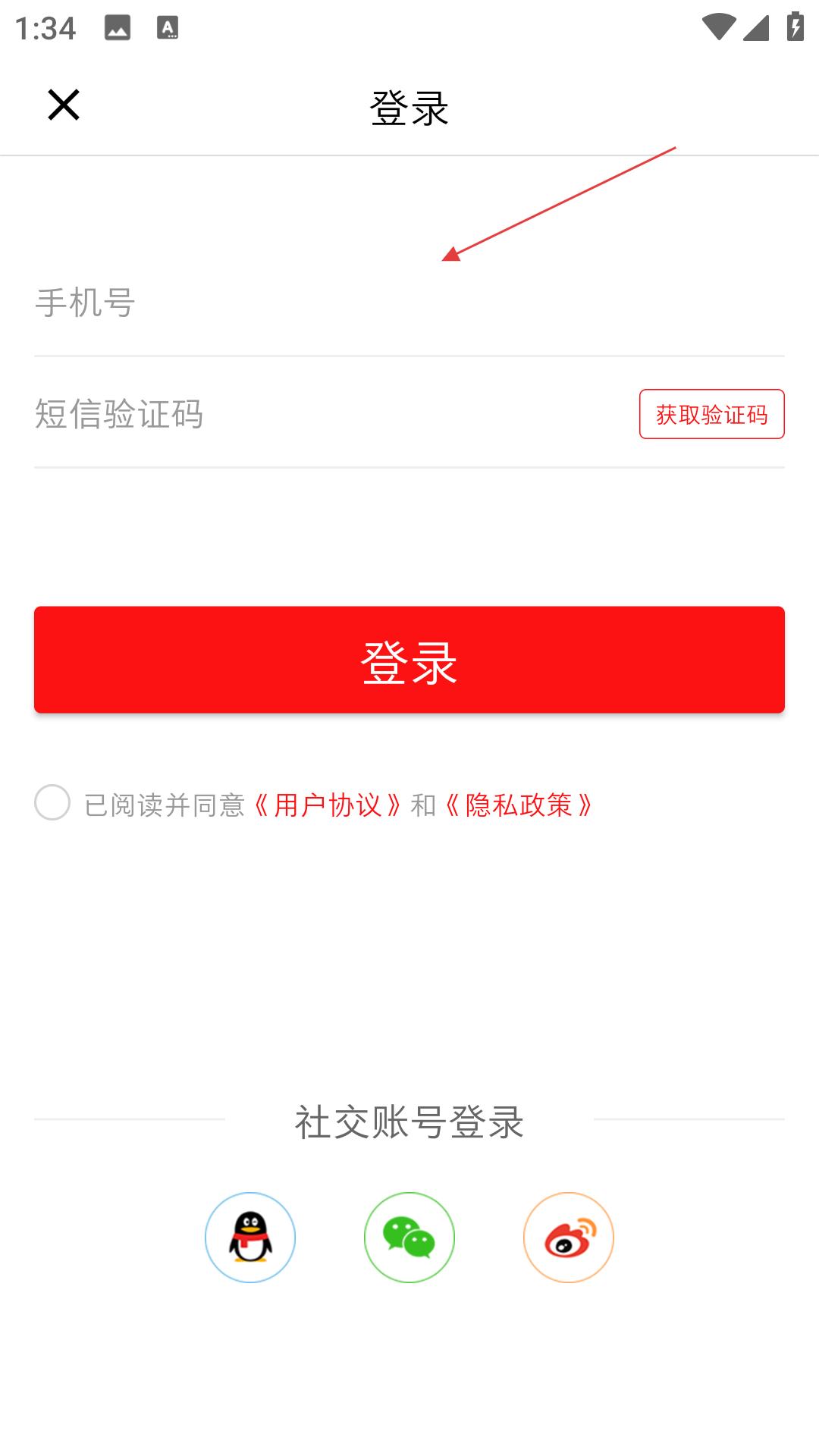This screenshot has height=1456, width=819.
Task: Open the 《用户协议》 link
Action: click(x=328, y=805)
